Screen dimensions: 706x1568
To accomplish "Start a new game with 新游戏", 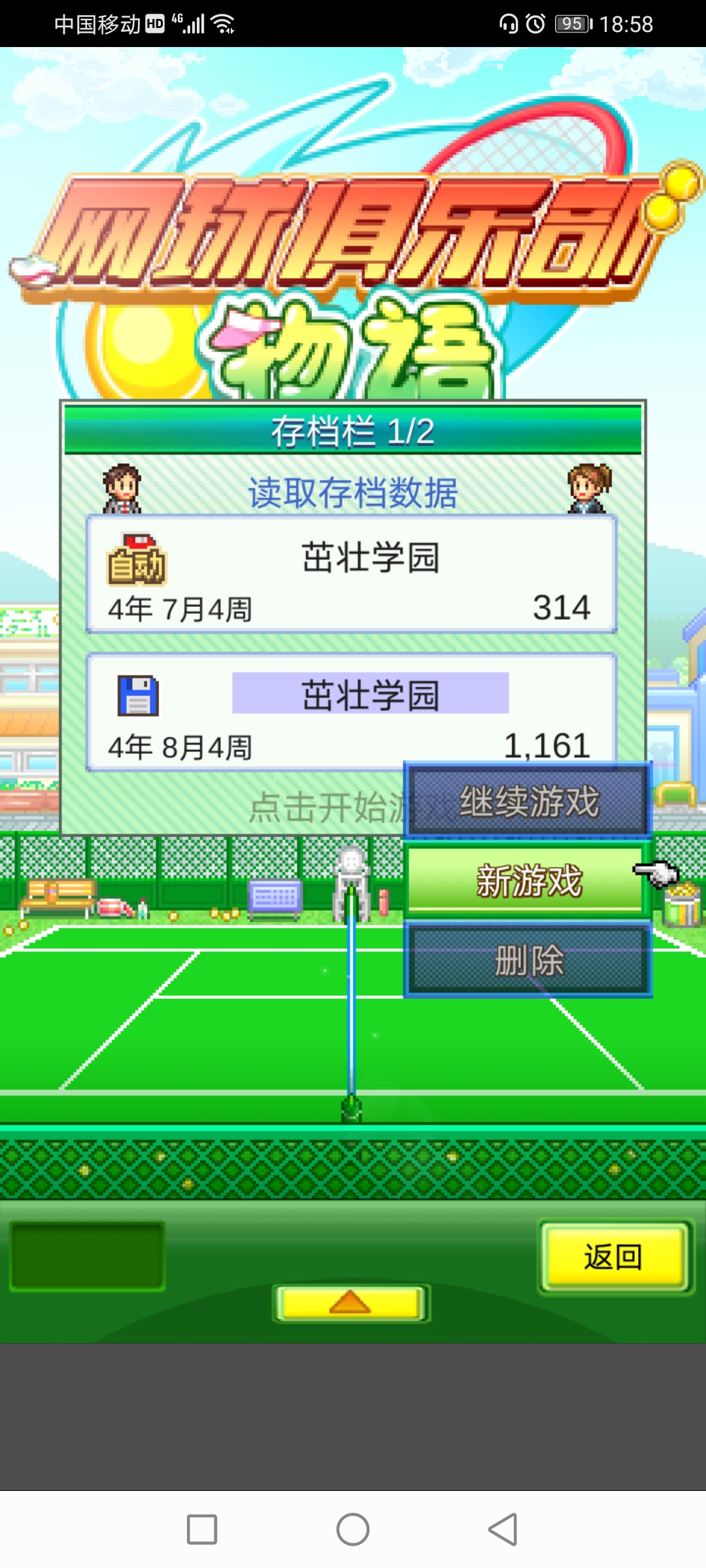I will pyautogui.click(x=528, y=881).
